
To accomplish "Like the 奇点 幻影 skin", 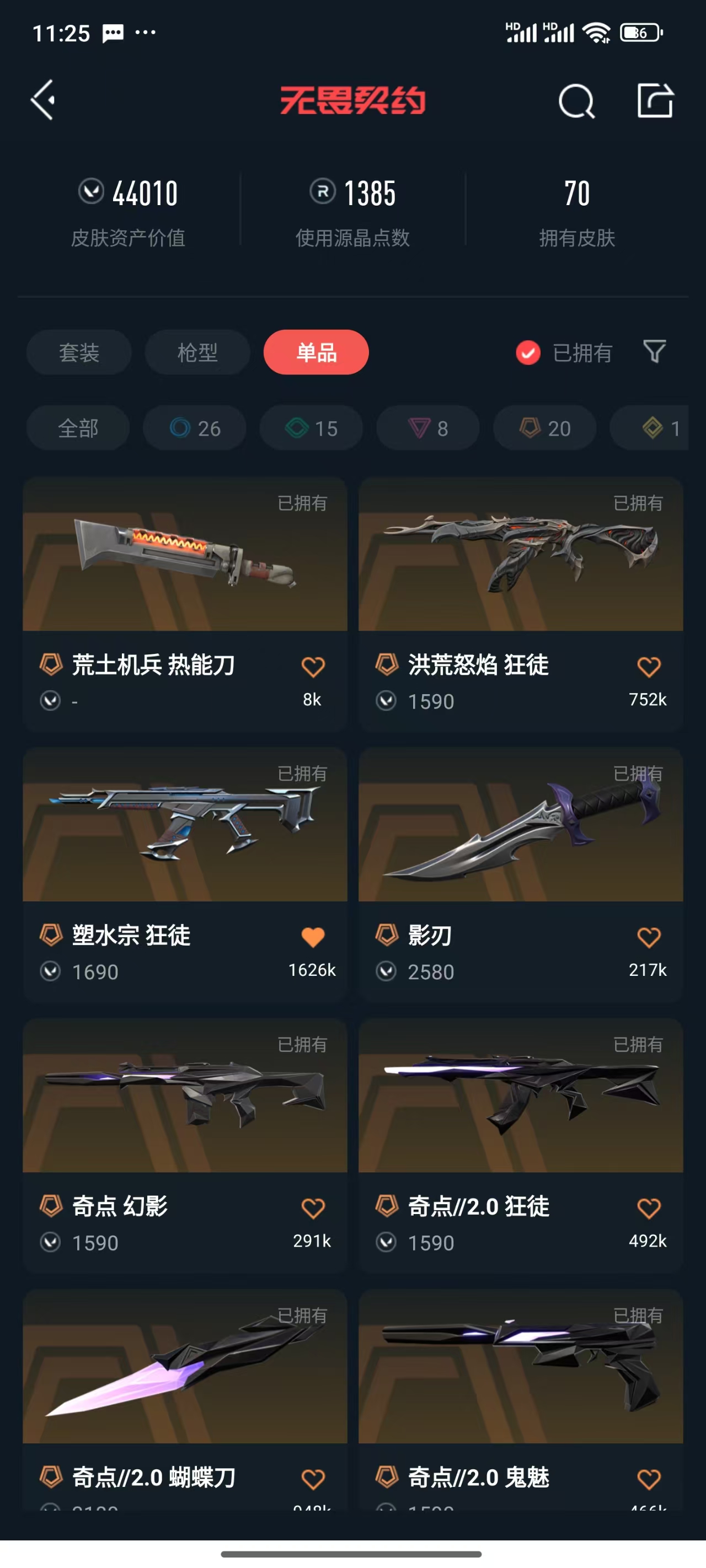I will 313,1209.
